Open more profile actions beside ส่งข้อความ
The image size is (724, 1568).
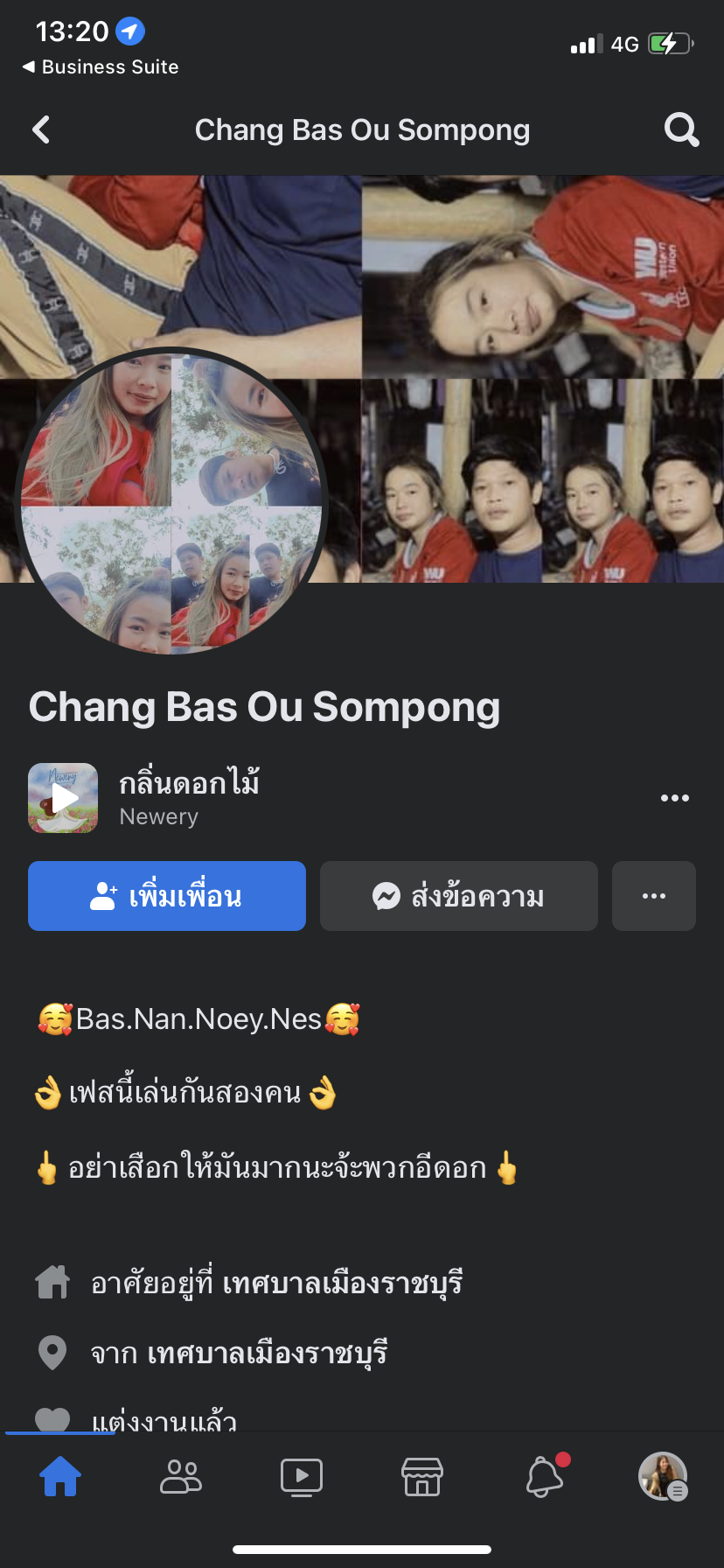coord(654,896)
